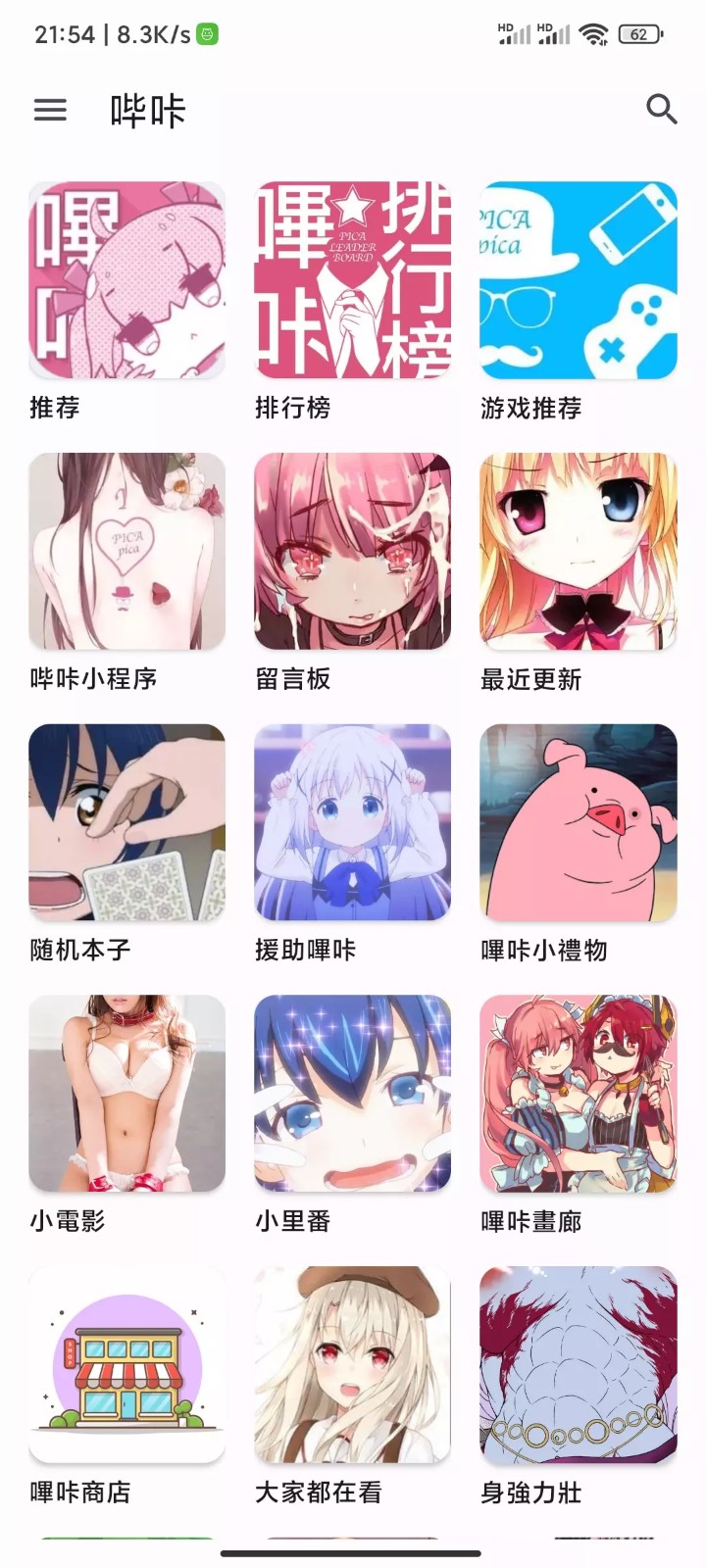Open the 留言板 message board
The width and height of the screenshot is (706, 1568).
click(352, 551)
